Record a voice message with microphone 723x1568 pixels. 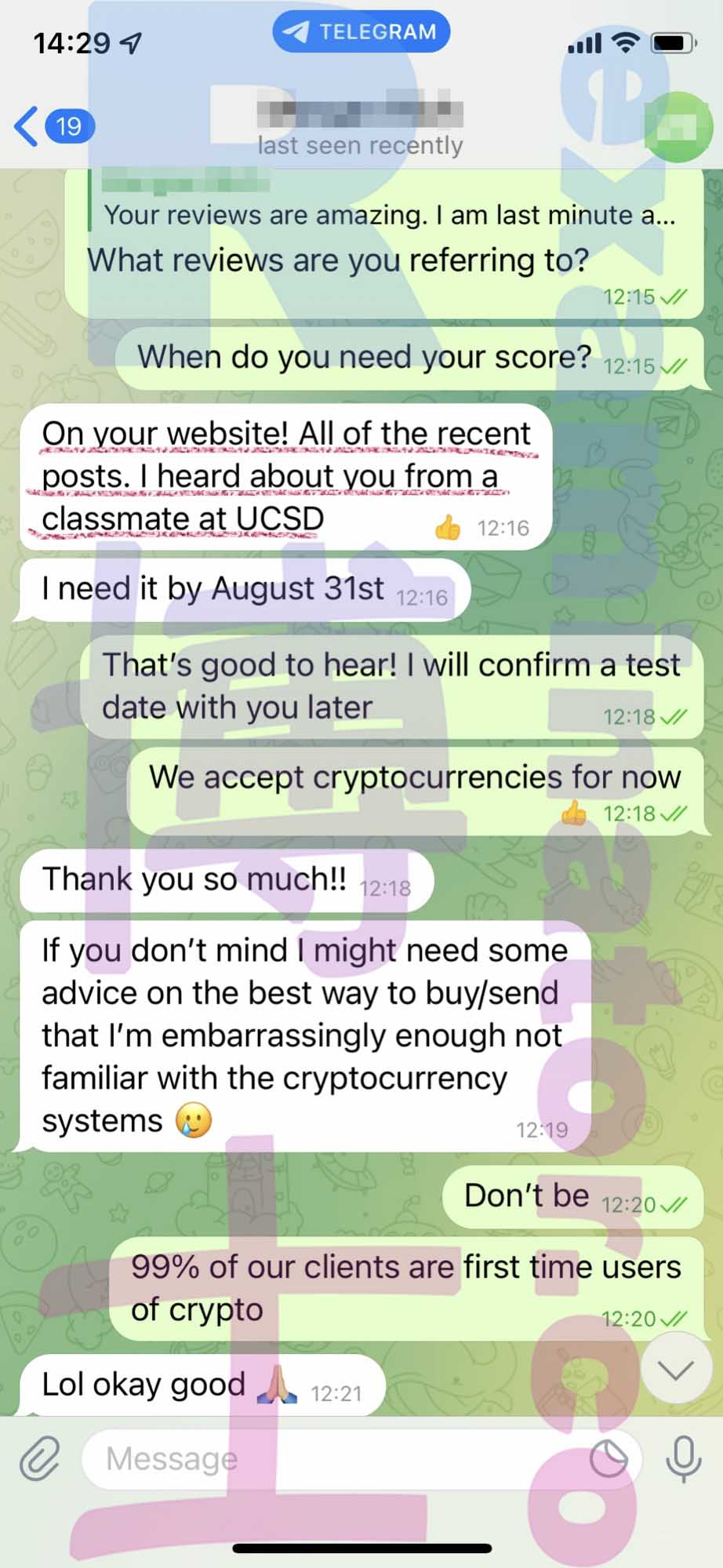(x=683, y=1458)
